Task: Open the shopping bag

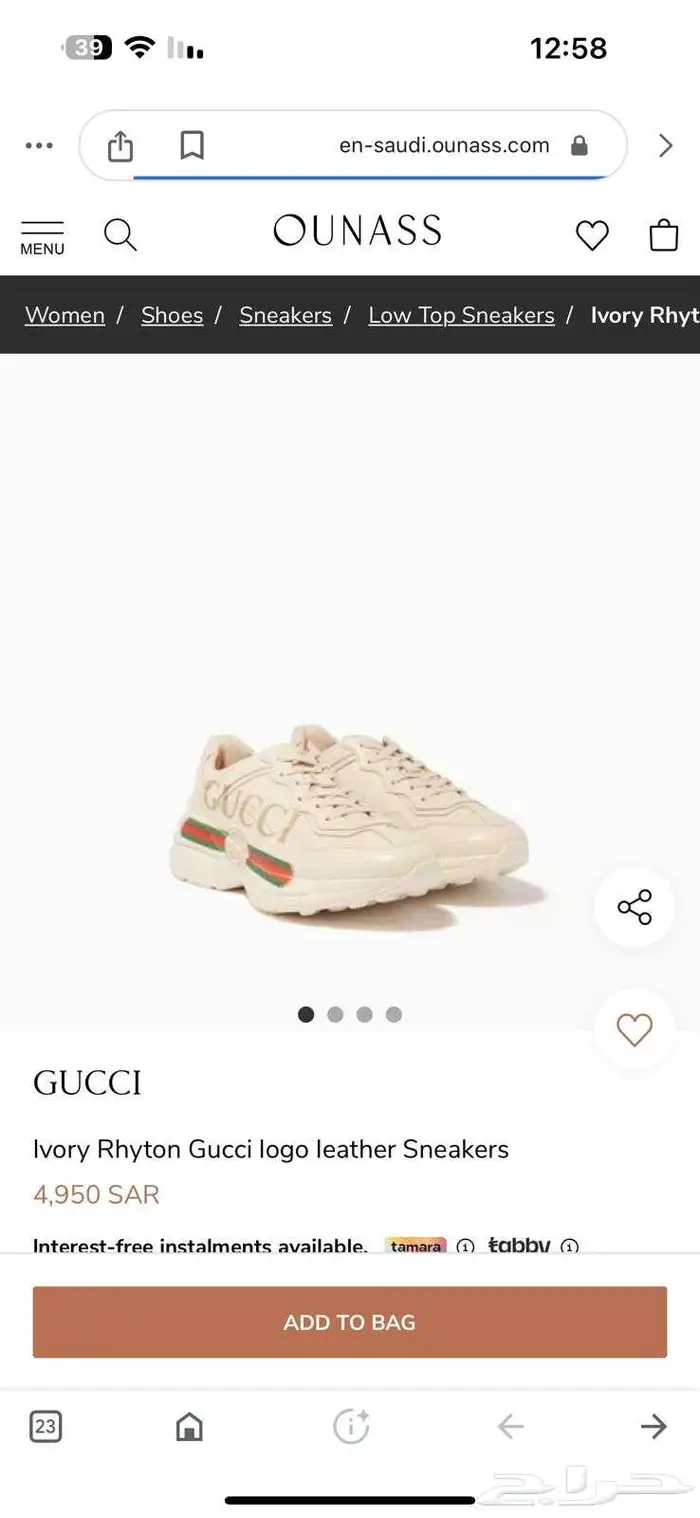Action: pyautogui.click(x=664, y=236)
